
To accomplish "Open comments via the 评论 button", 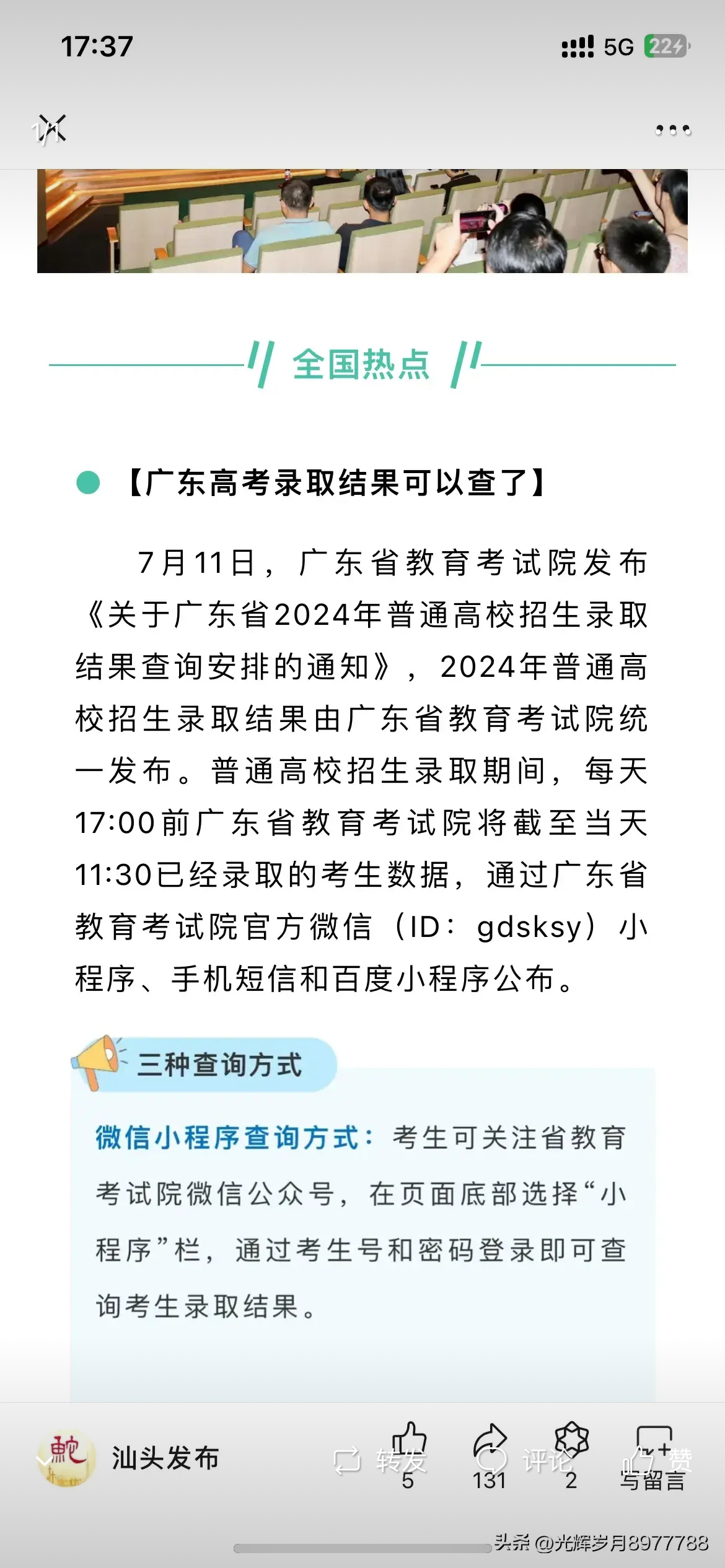I will point(524,1460).
